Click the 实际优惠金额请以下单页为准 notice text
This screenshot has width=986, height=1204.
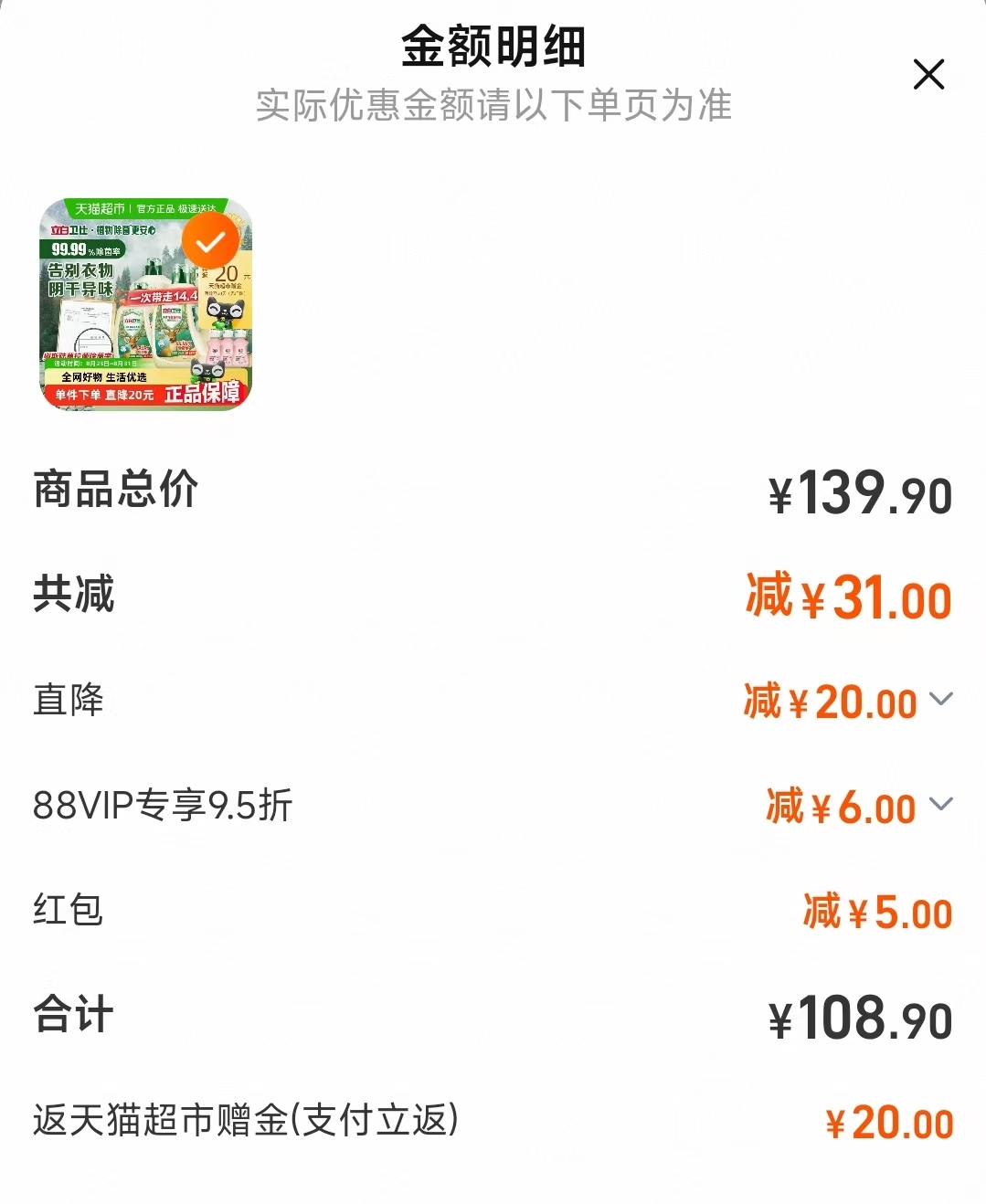pos(493,107)
